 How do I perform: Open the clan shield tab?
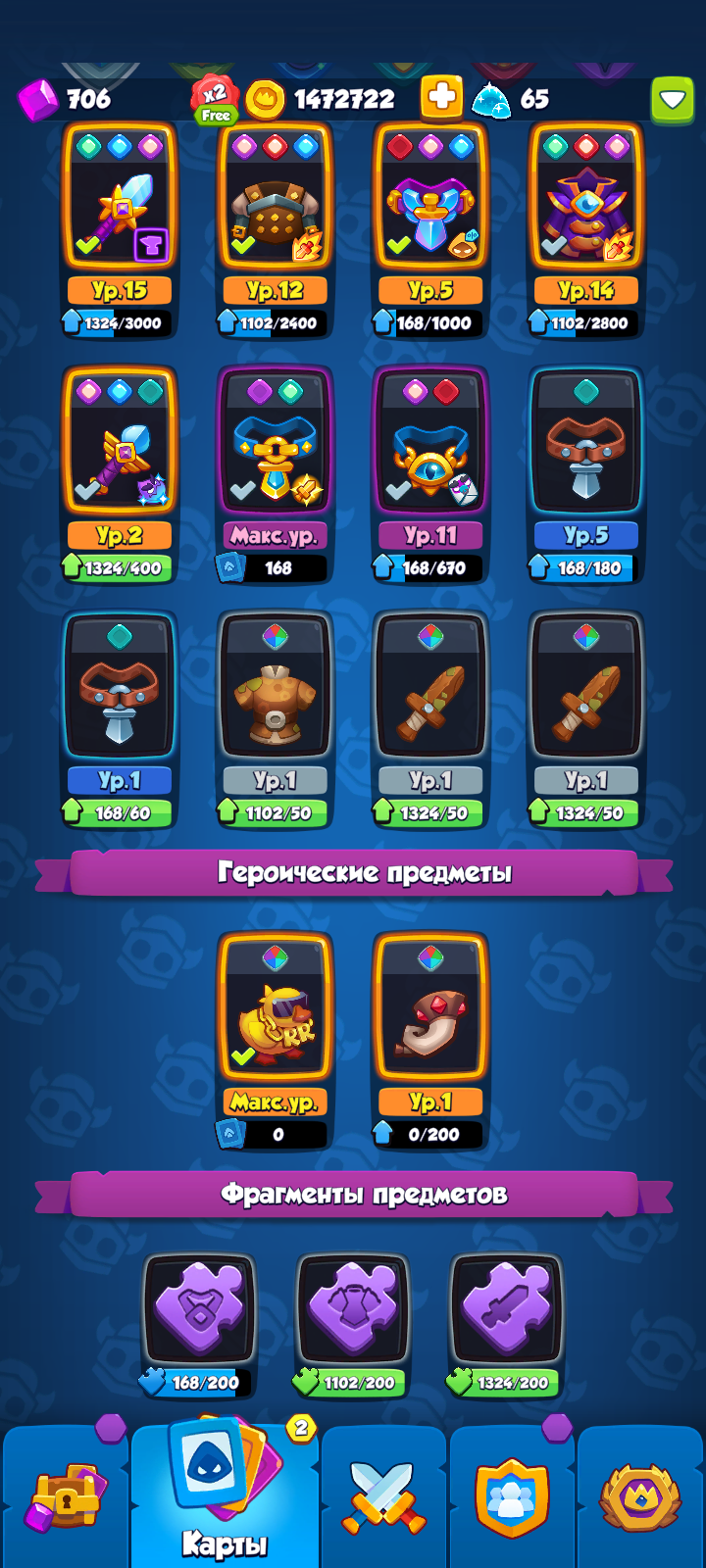coord(511,1497)
